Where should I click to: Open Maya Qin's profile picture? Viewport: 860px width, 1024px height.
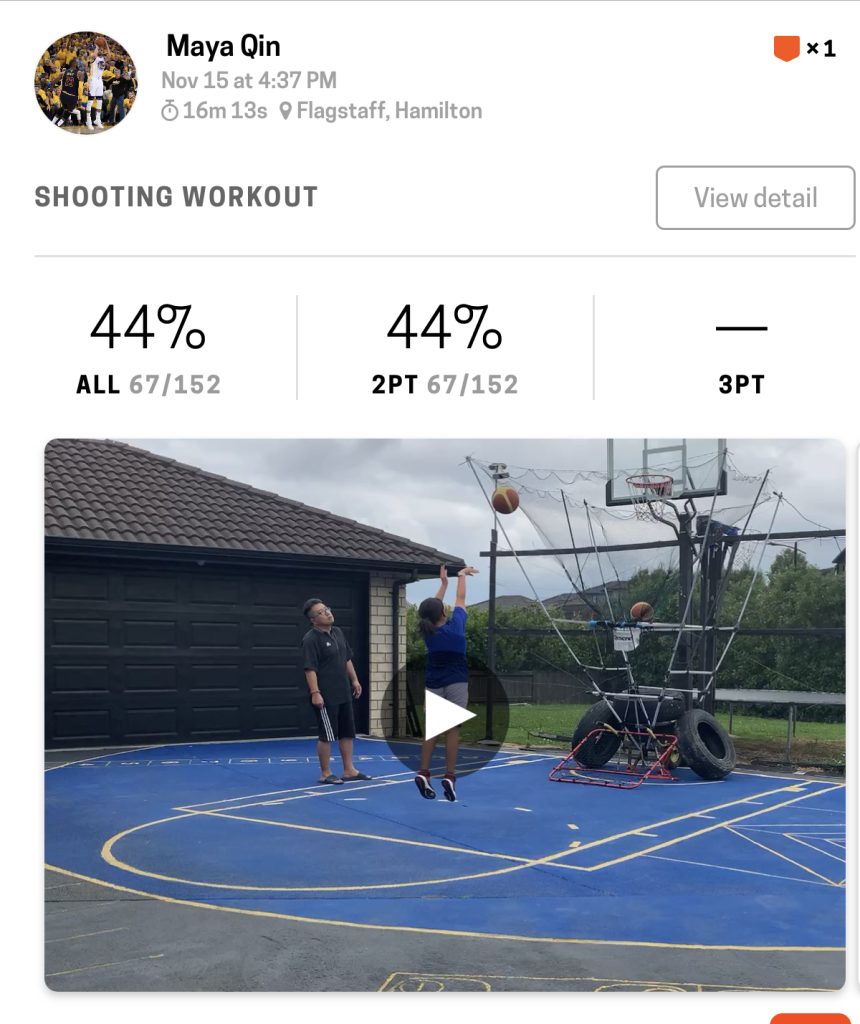click(x=86, y=82)
